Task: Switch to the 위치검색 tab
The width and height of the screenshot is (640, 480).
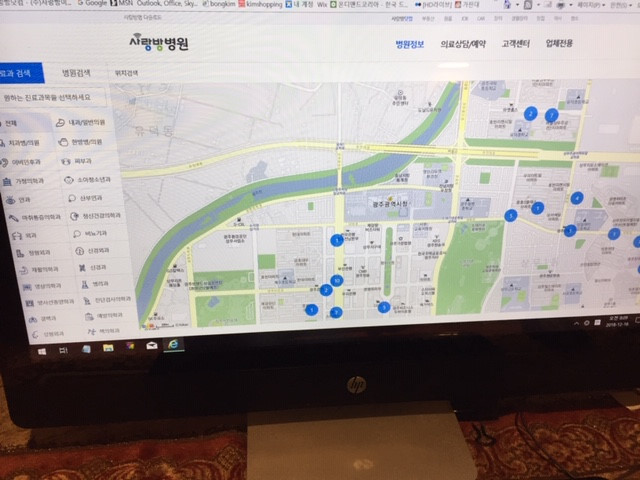Action: coord(127,74)
